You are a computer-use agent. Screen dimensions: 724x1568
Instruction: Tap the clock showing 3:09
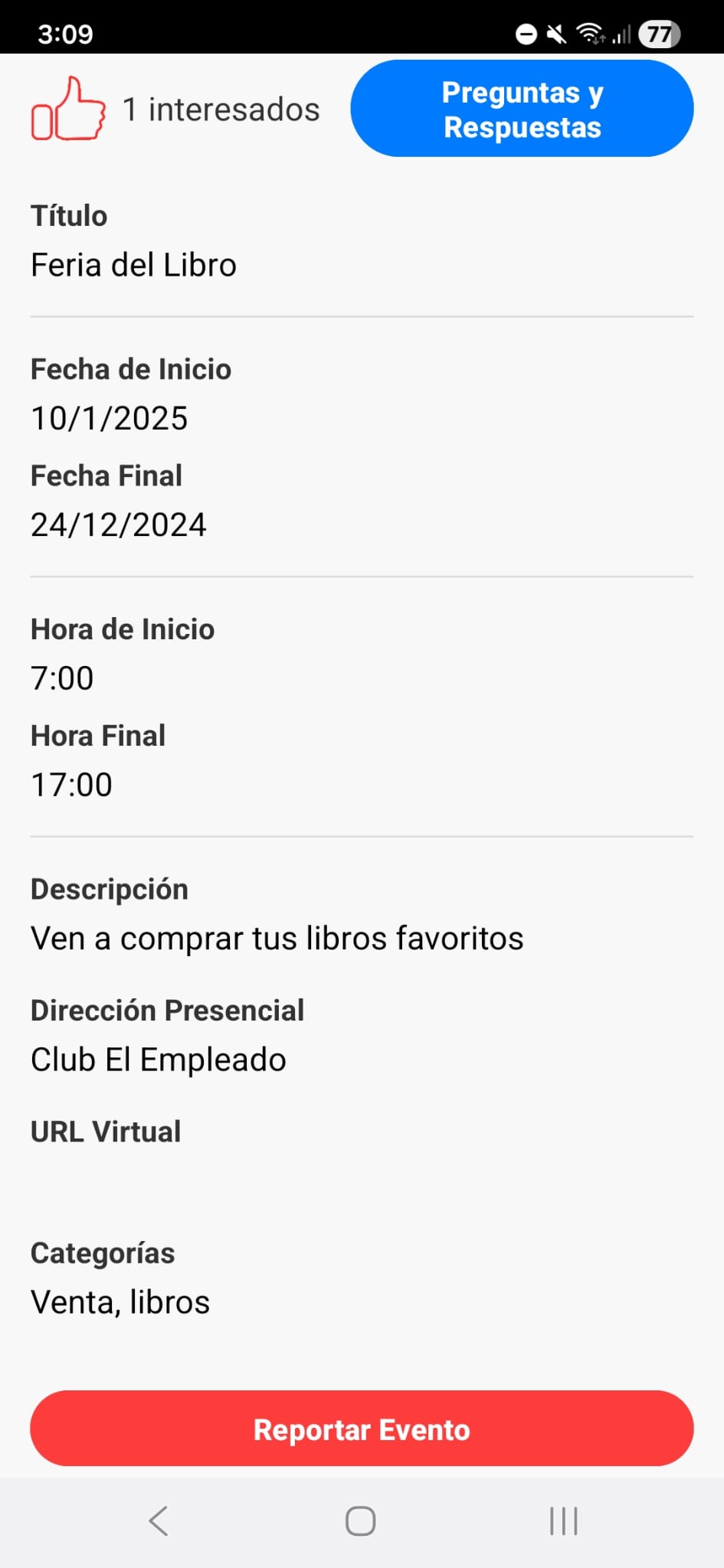(x=66, y=34)
